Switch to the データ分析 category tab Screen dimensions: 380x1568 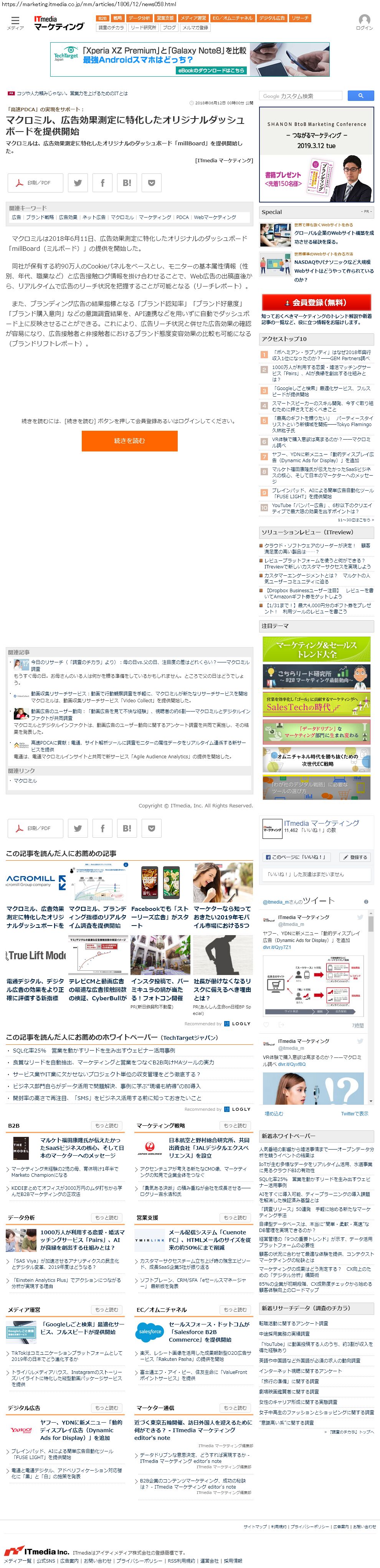(139, 18)
